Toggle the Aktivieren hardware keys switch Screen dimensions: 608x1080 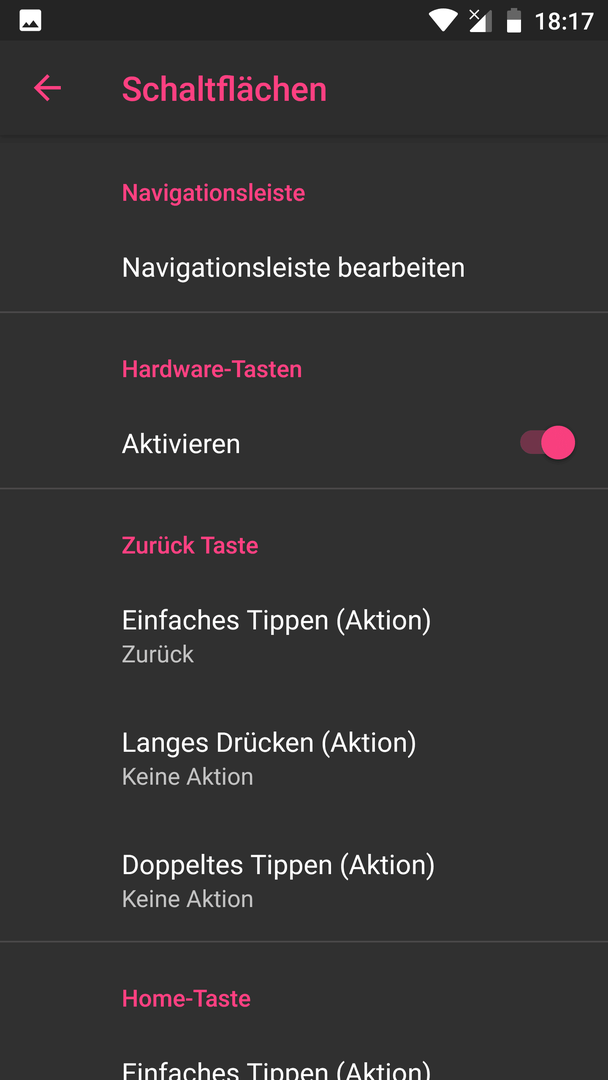pyautogui.click(x=547, y=443)
